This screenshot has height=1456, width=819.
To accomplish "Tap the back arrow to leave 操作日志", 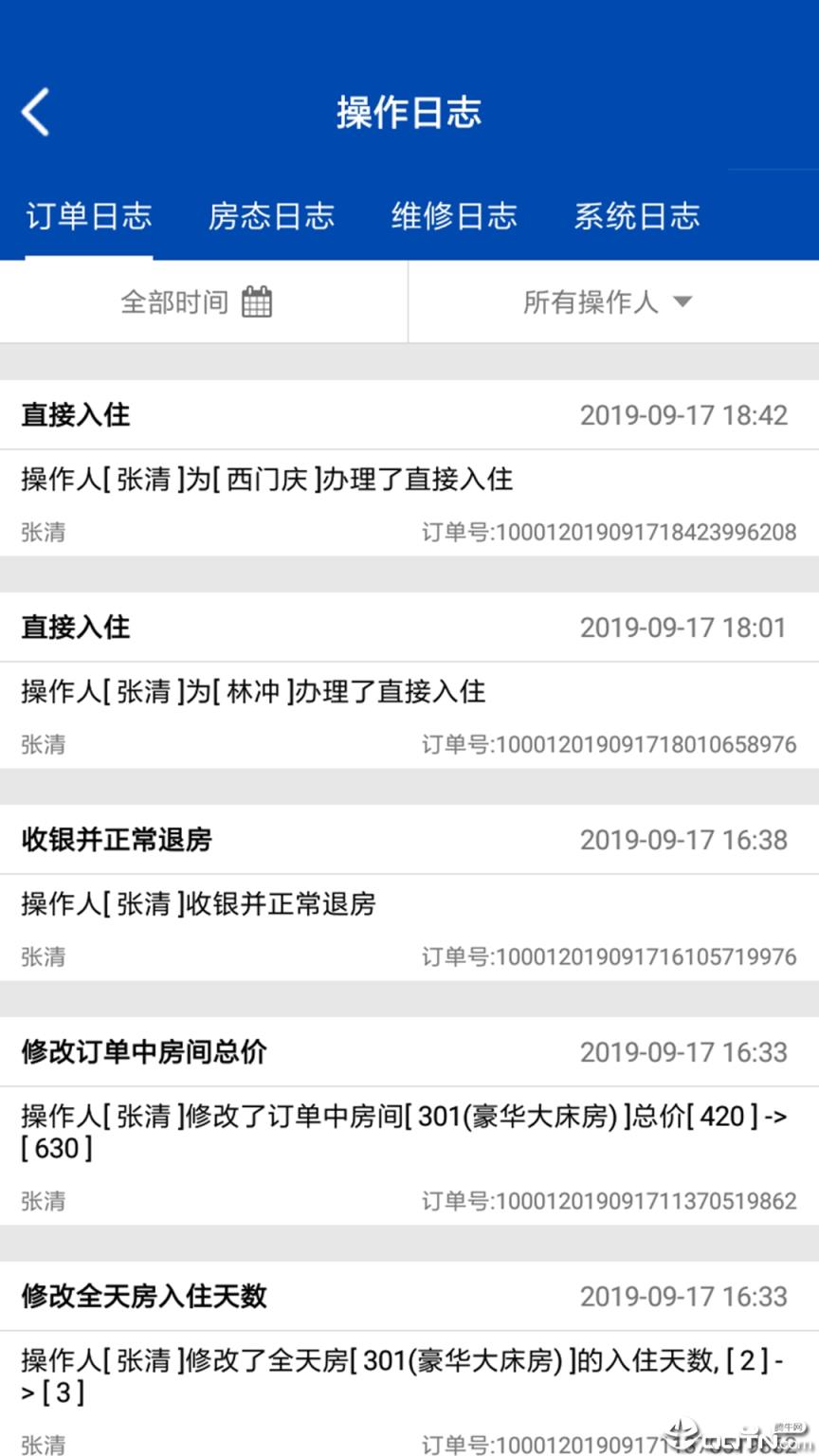I will [35, 111].
